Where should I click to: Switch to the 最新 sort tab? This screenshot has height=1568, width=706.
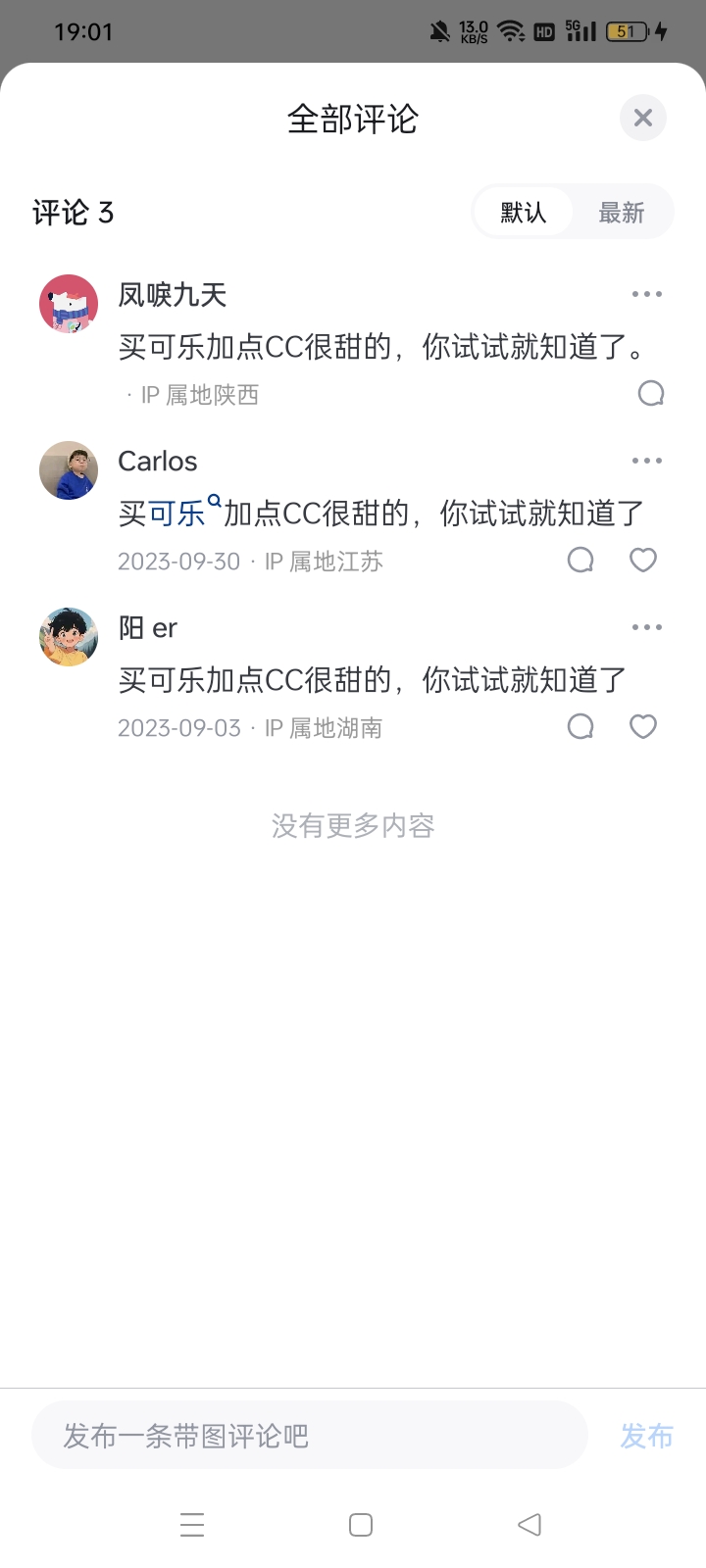pyautogui.click(x=622, y=212)
